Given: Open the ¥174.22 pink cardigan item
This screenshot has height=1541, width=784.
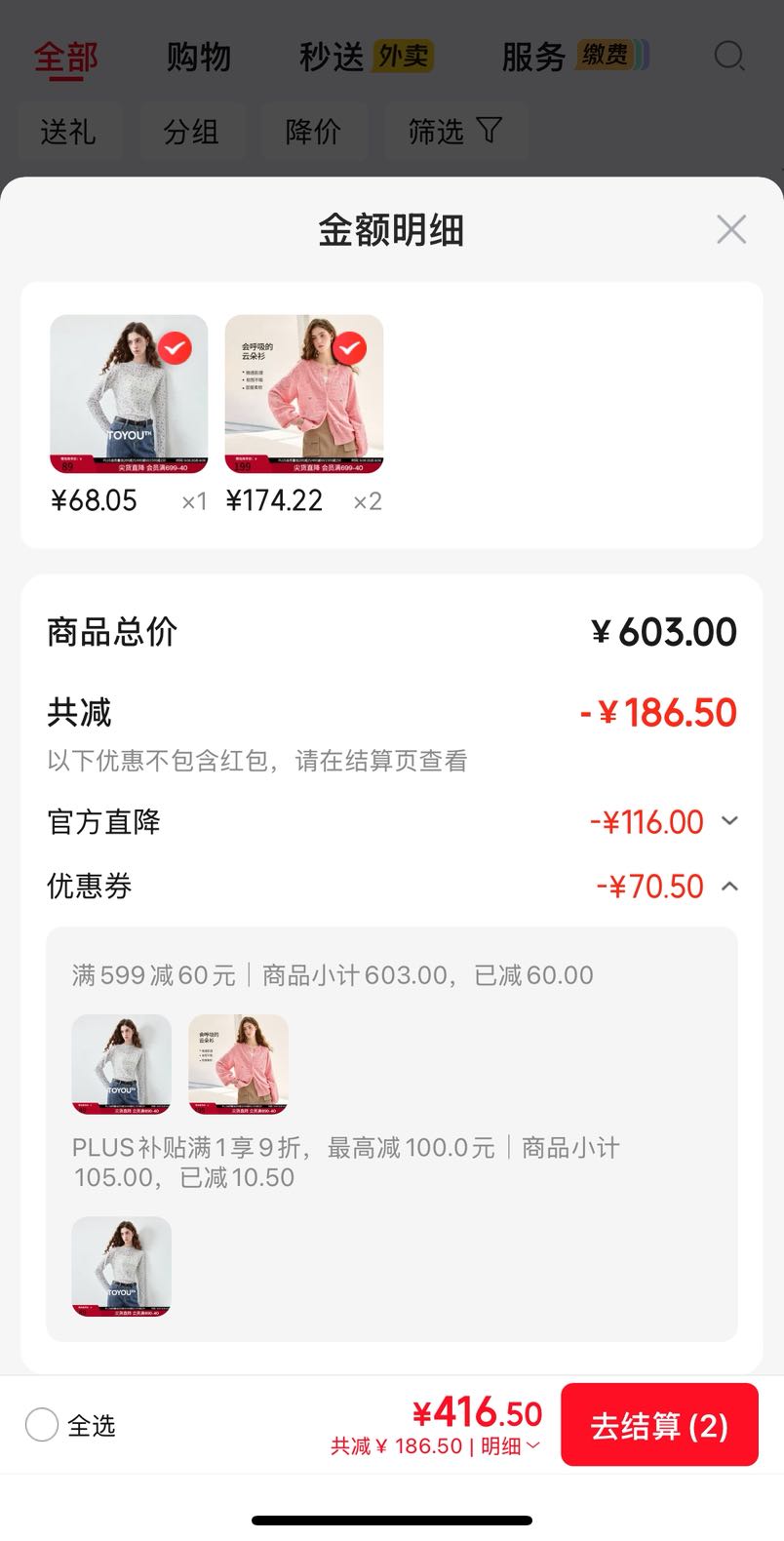Looking at the screenshot, I should pyautogui.click(x=303, y=394).
